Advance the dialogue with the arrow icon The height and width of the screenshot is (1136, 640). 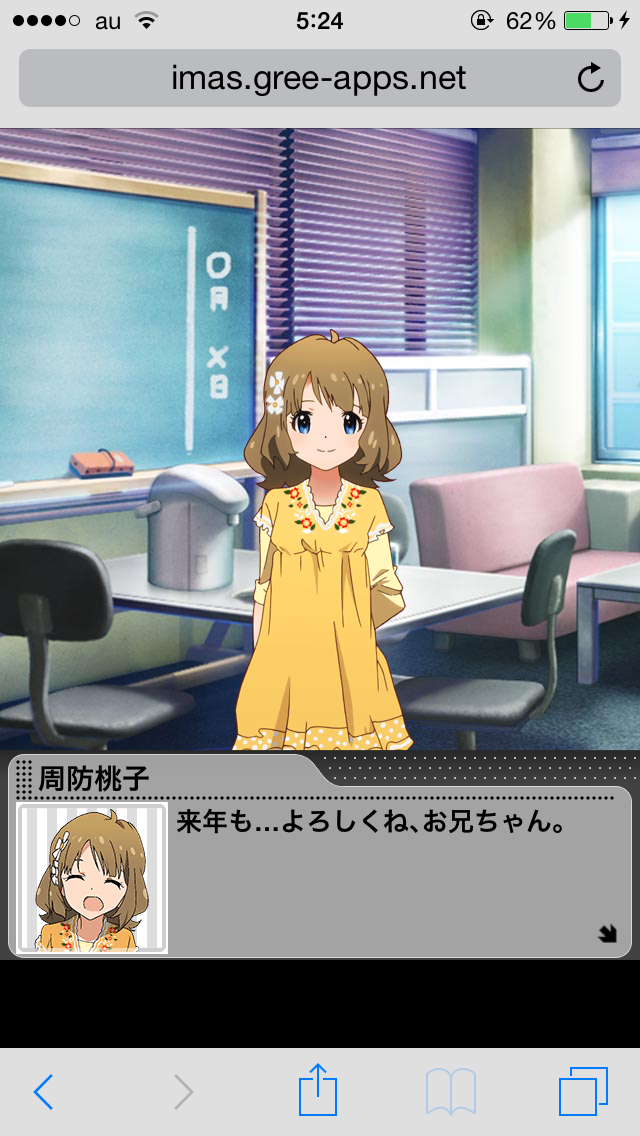[606, 934]
